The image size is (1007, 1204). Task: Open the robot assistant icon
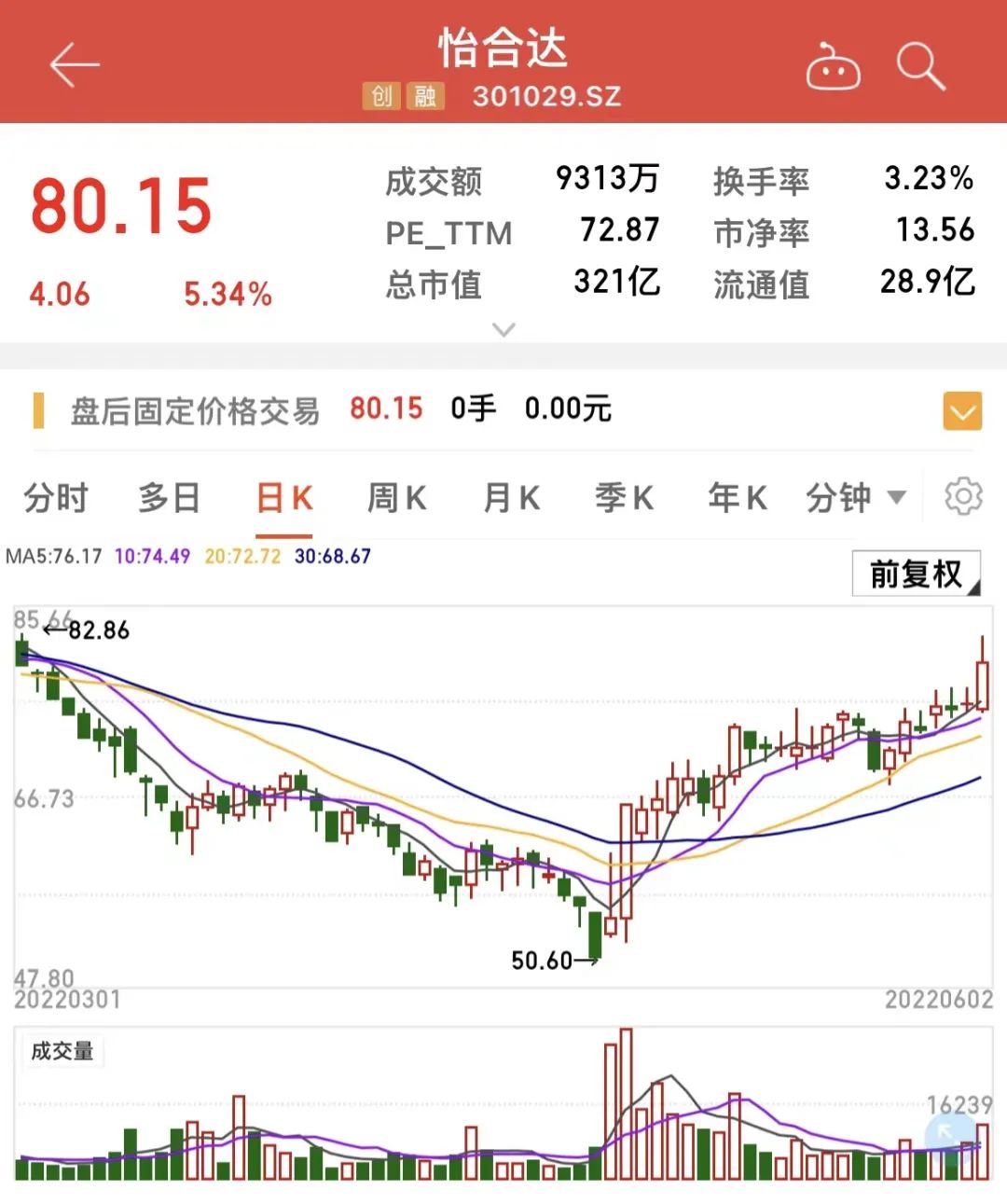(833, 67)
